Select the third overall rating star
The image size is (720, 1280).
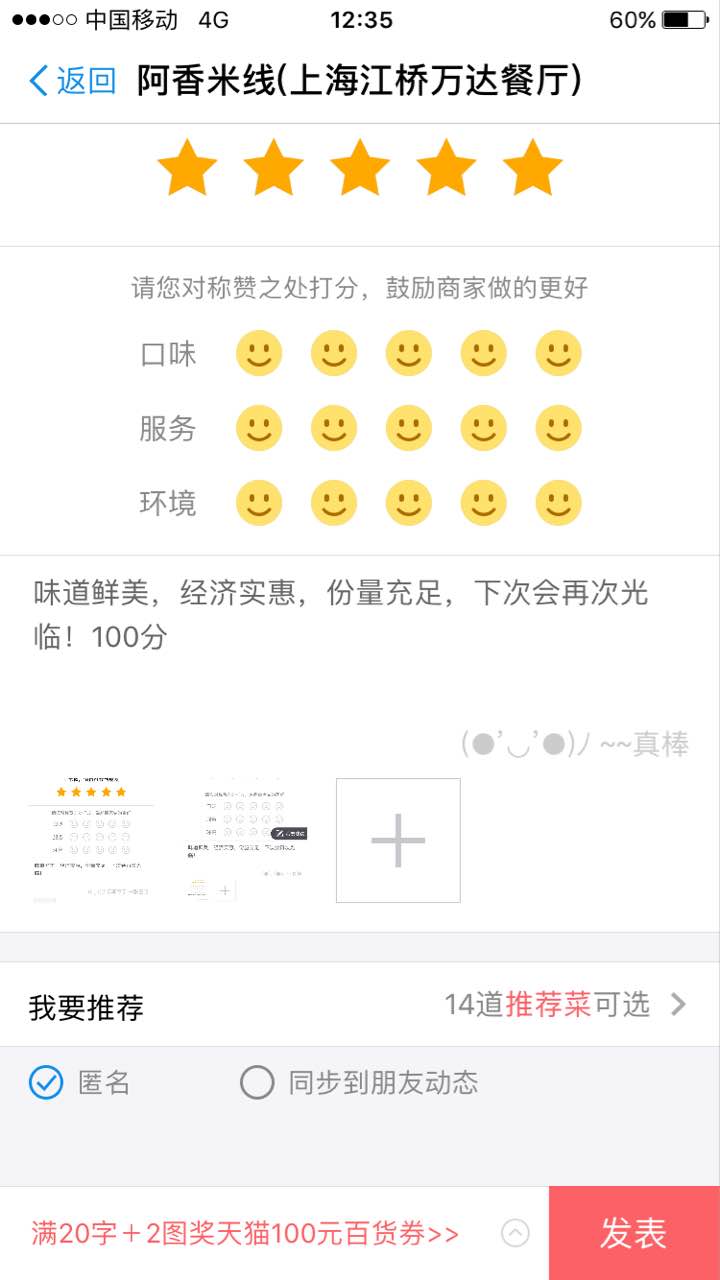[360, 168]
